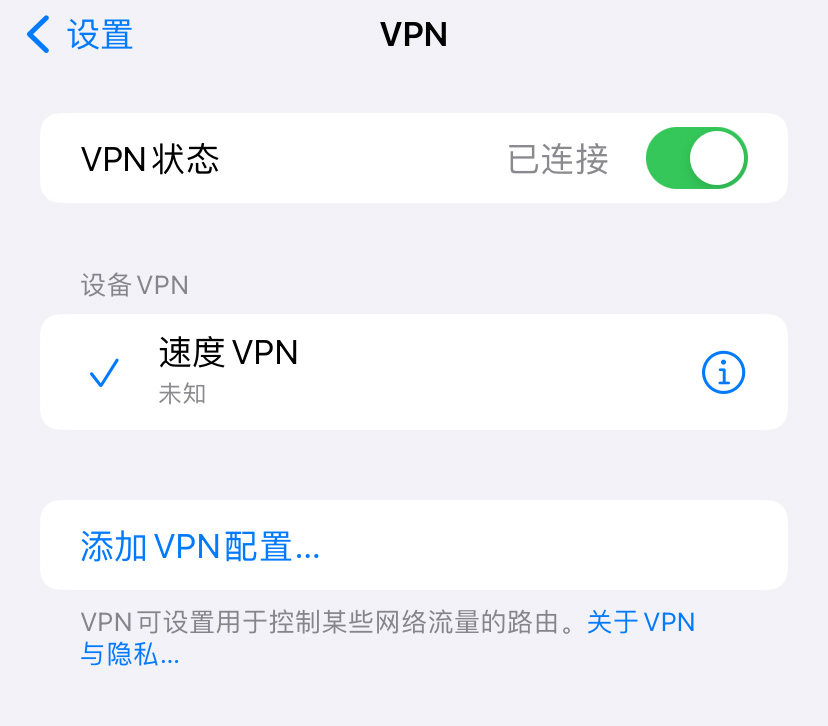Tap 添加 VPN 配置

click(200, 547)
